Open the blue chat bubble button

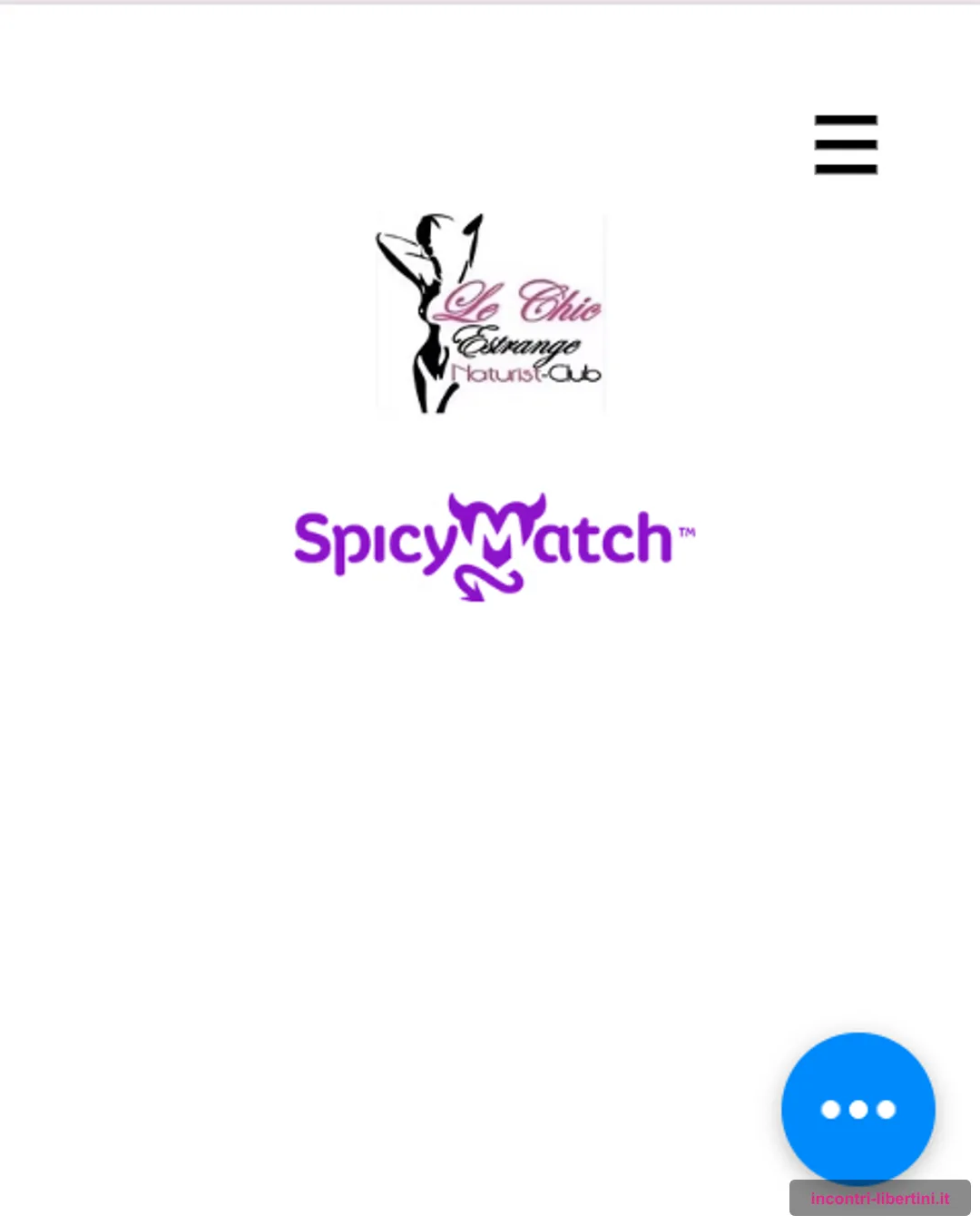click(x=857, y=1108)
